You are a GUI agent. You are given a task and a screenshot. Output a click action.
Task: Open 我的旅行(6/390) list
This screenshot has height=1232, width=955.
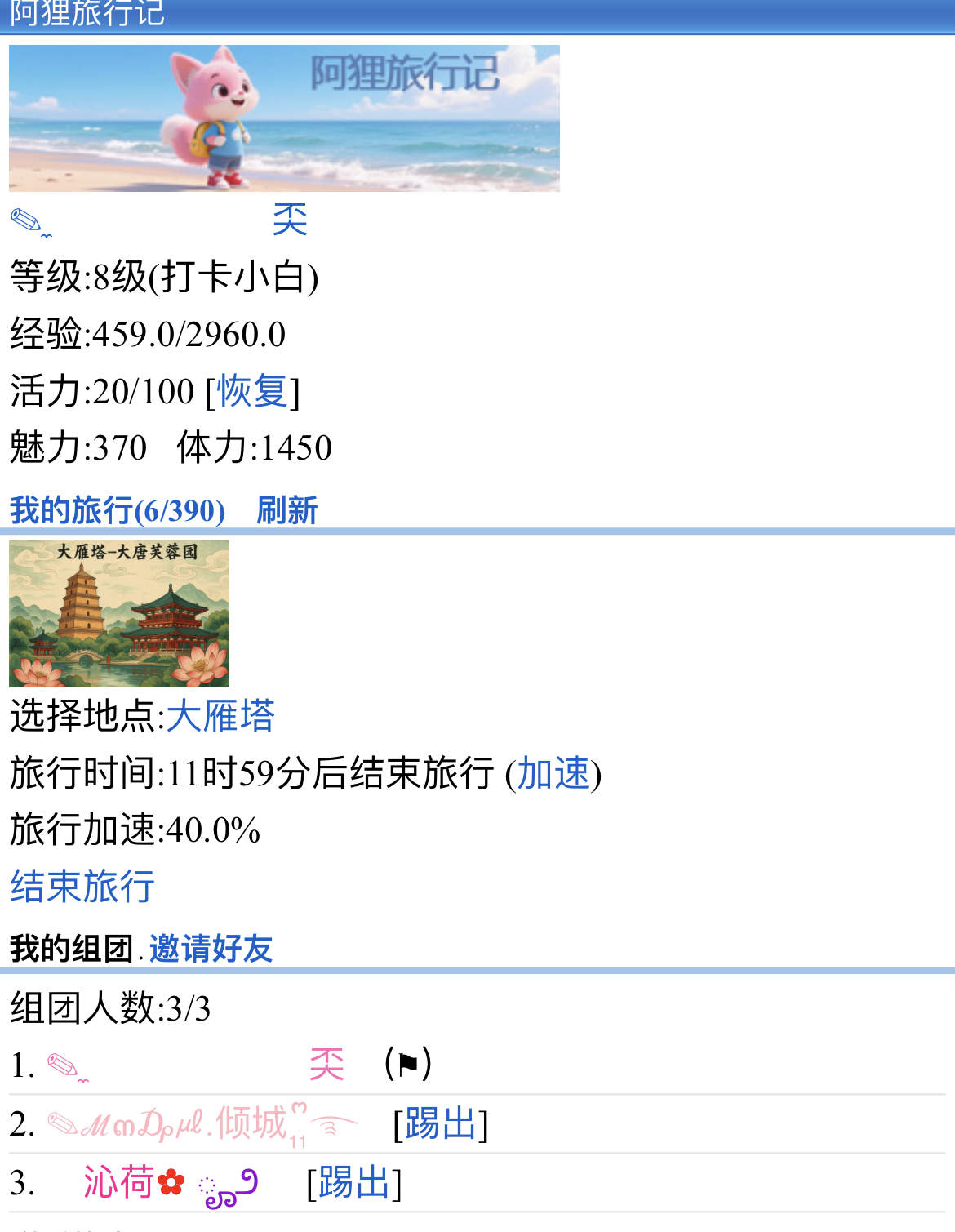[x=118, y=510]
